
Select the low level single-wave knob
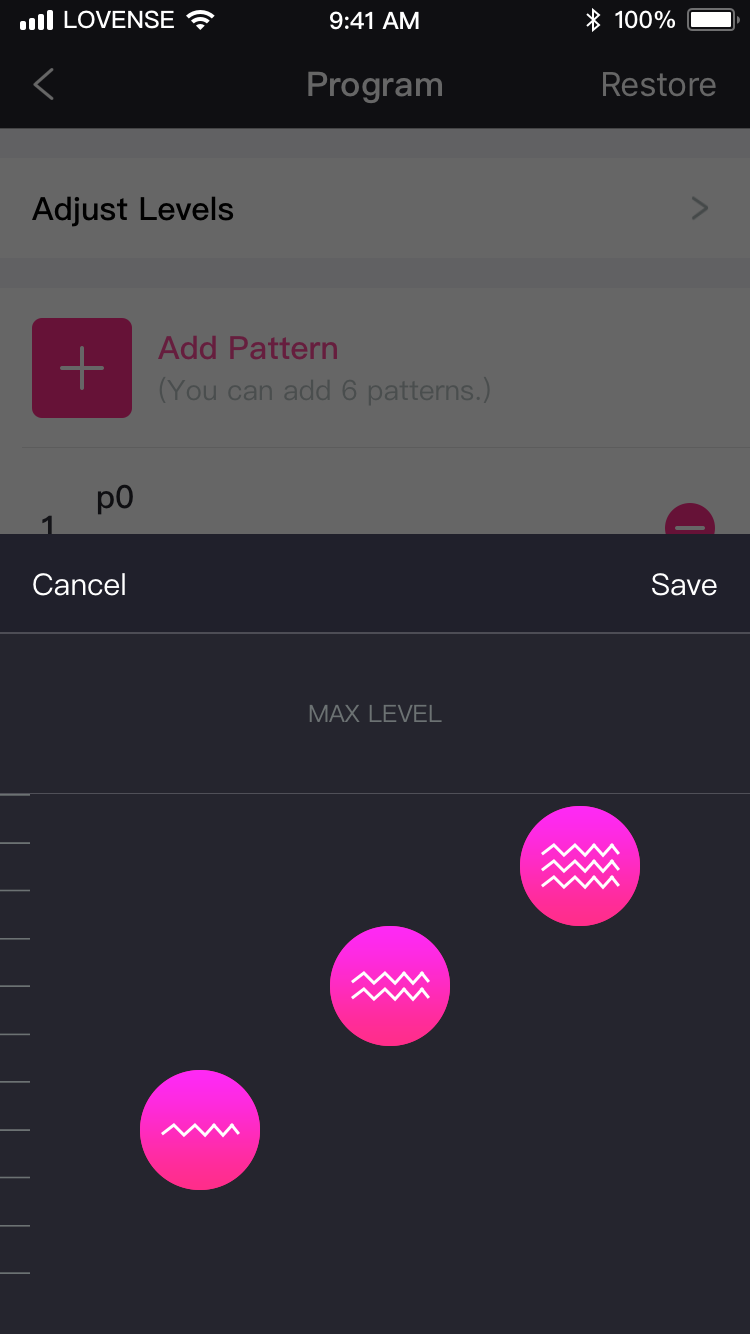200,1130
